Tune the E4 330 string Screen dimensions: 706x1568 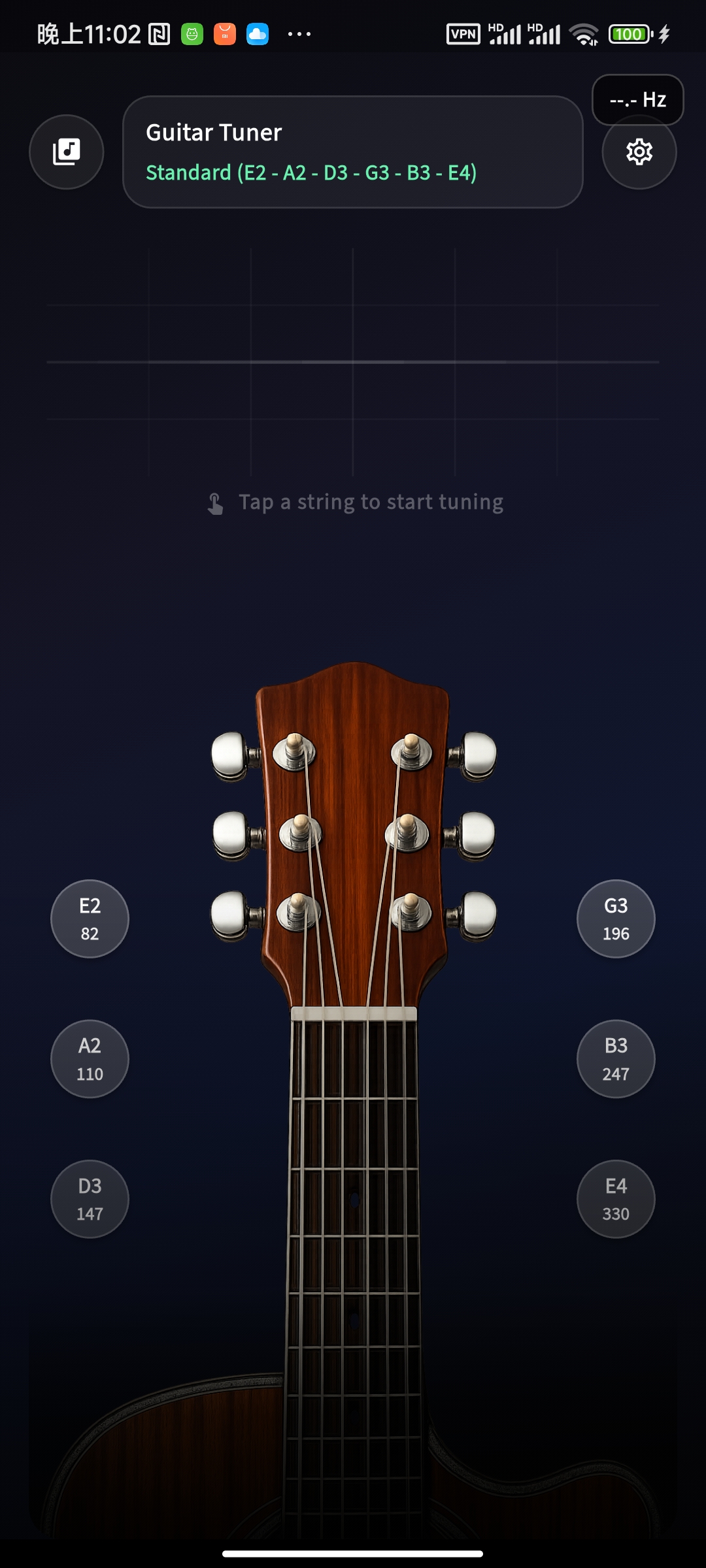coord(616,1199)
